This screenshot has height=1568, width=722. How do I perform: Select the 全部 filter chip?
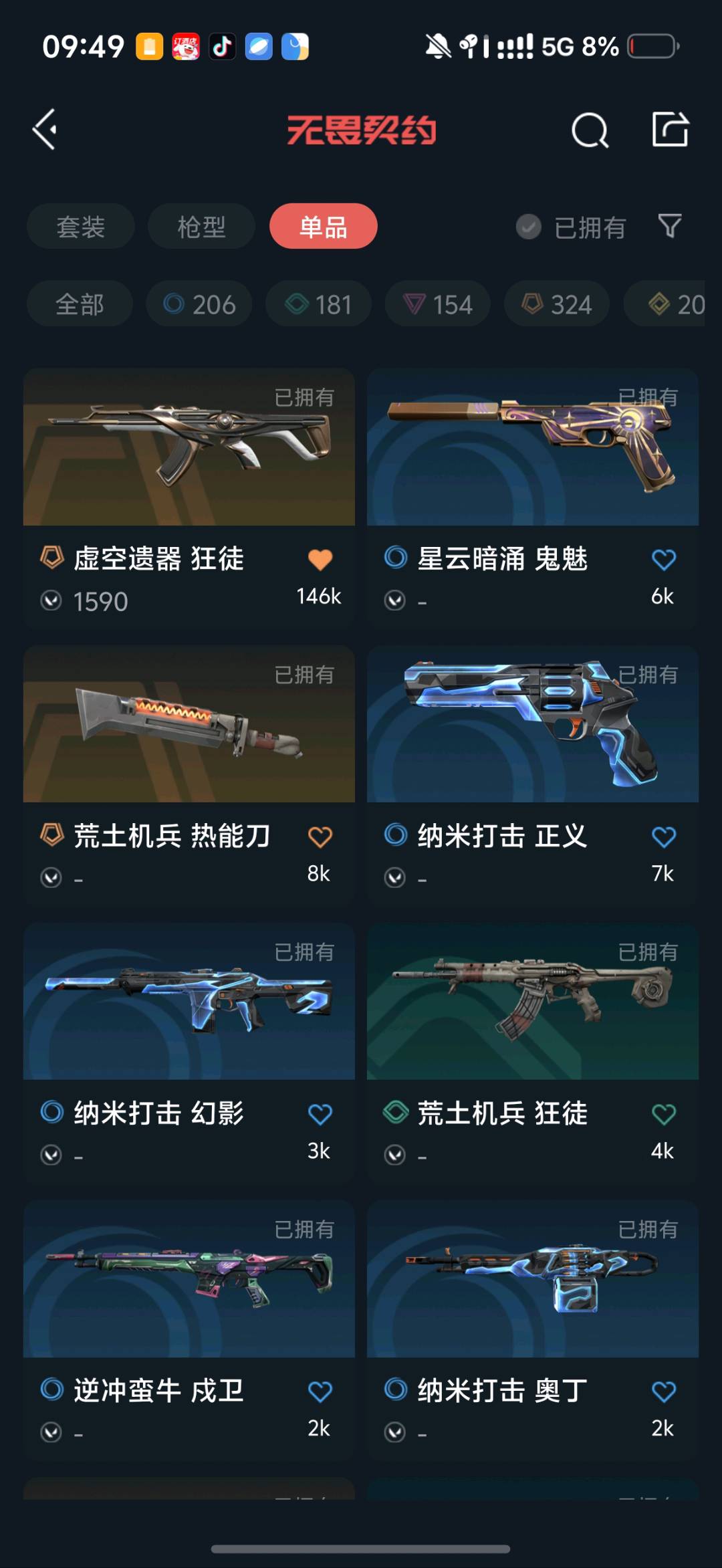80,304
